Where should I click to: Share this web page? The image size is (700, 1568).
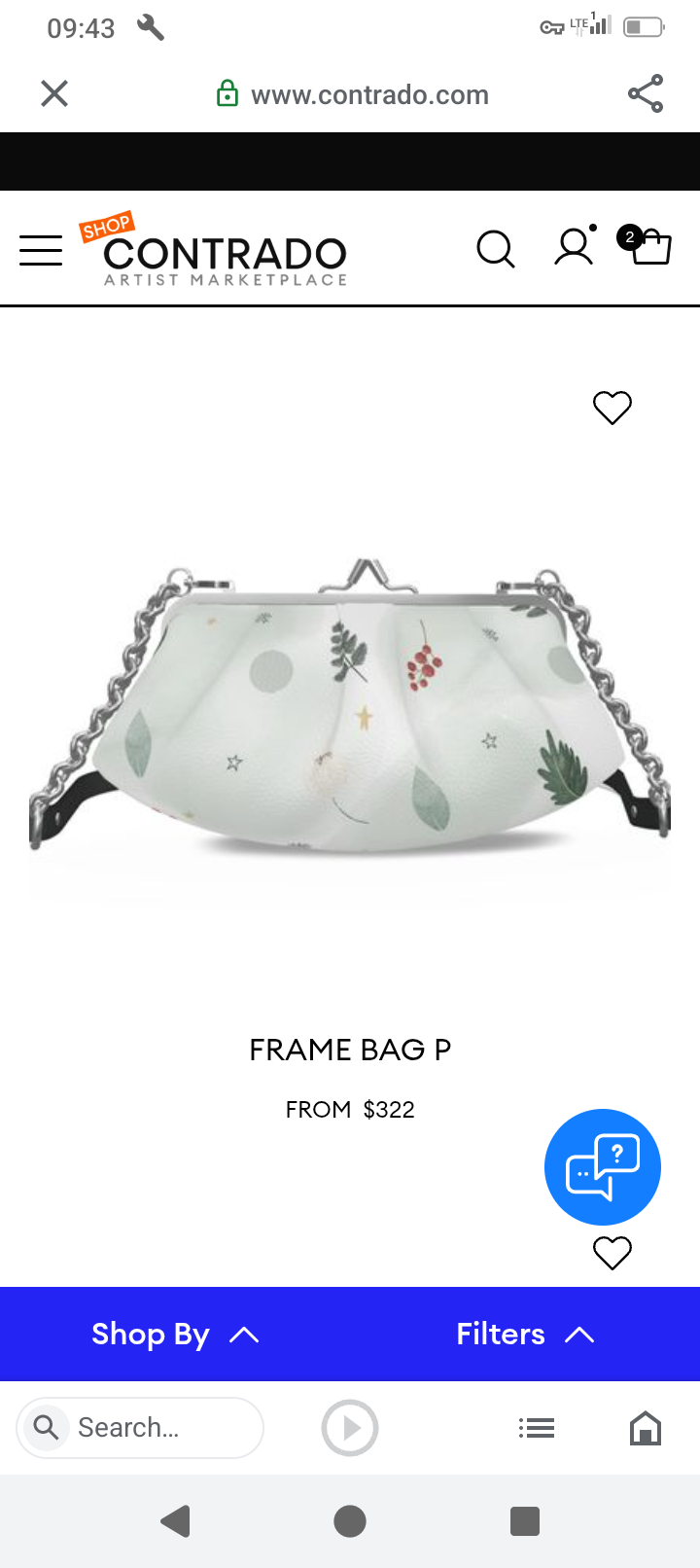coord(646,93)
